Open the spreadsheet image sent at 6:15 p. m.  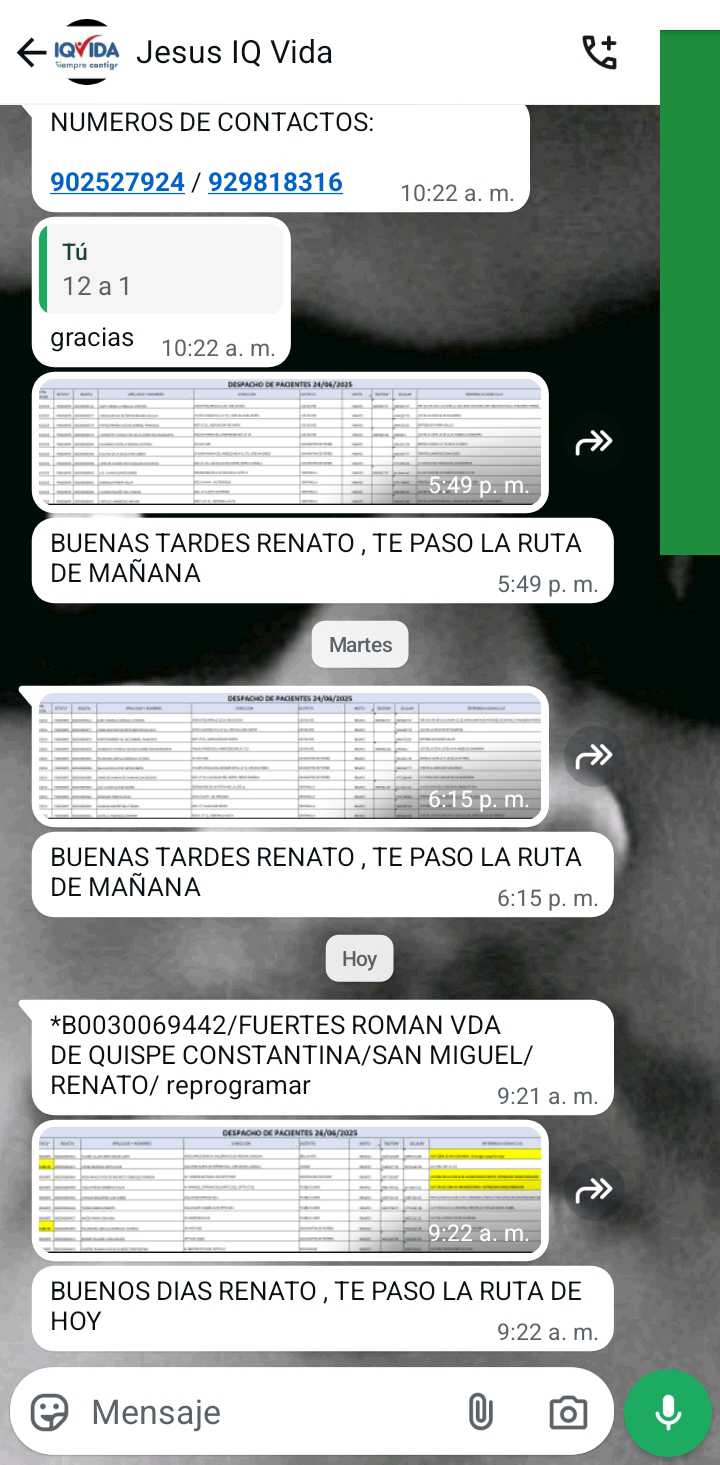click(290, 756)
